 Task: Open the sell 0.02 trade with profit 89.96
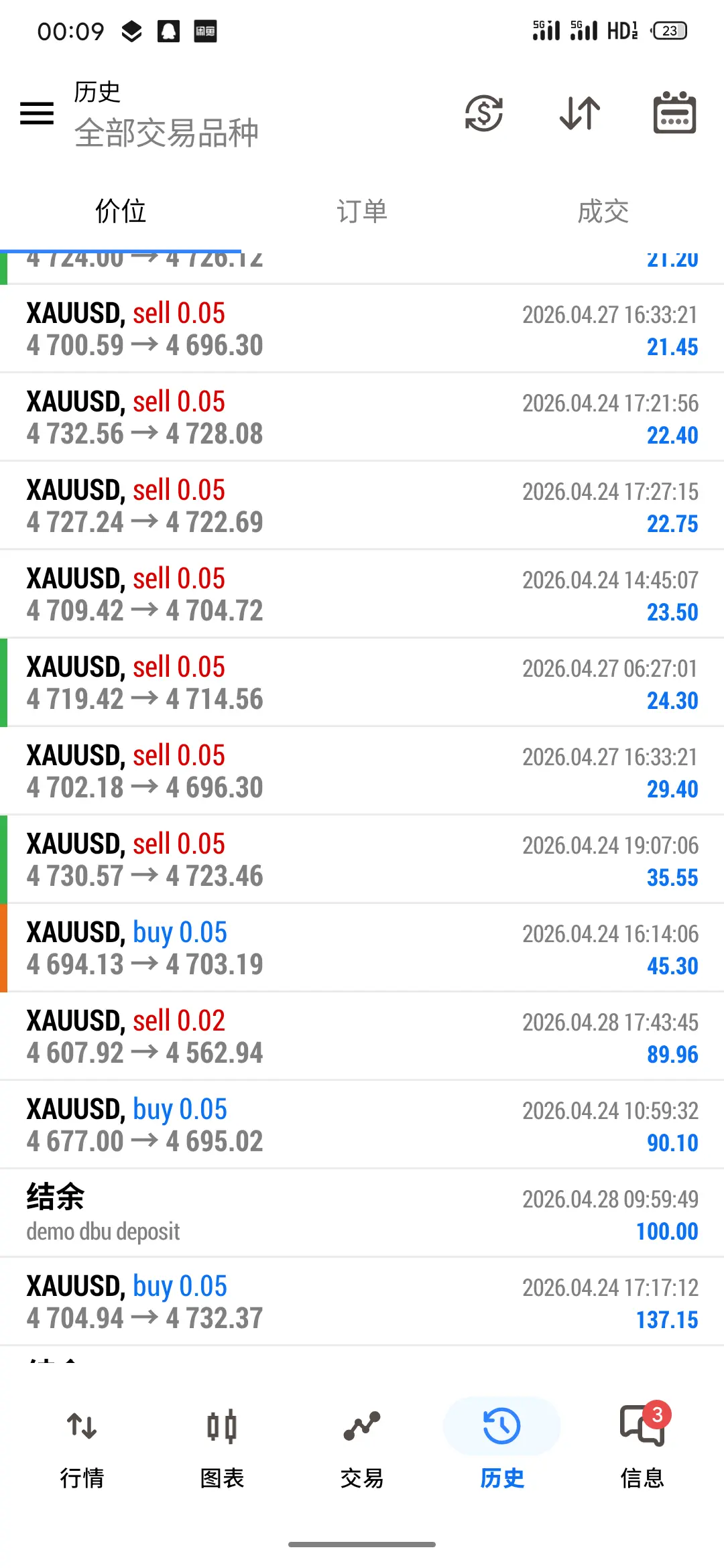362,1037
